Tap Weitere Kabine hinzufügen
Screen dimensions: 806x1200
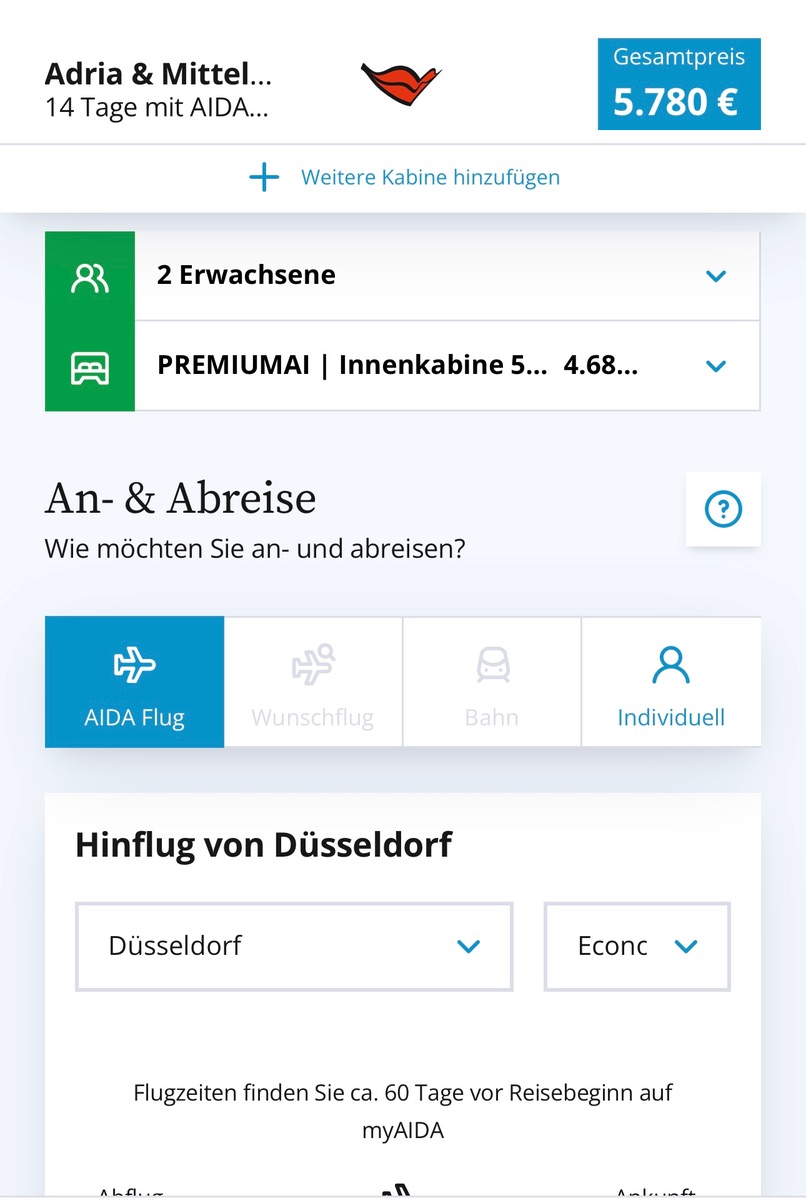(404, 178)
